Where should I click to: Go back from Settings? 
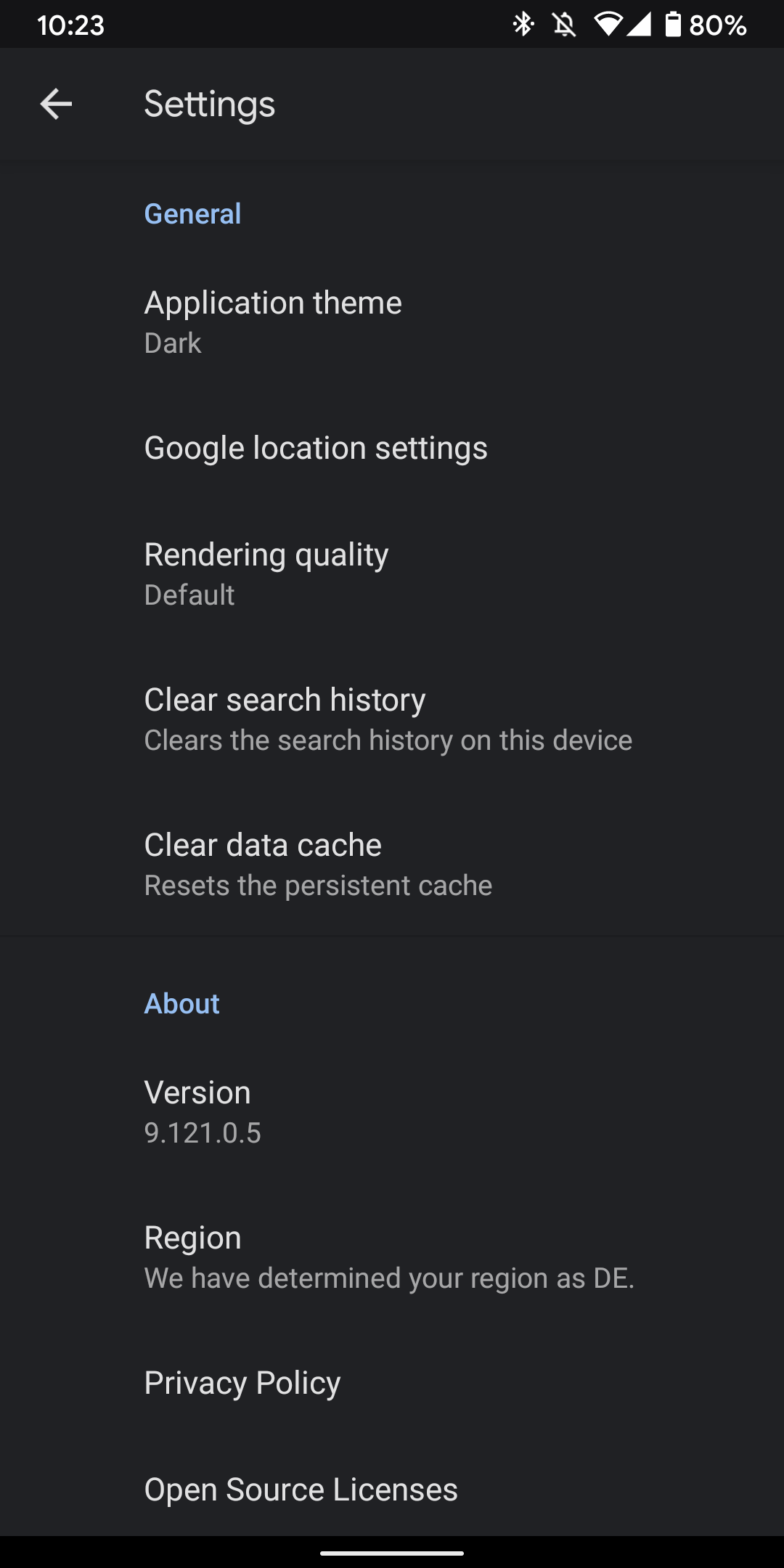(56, 105)
